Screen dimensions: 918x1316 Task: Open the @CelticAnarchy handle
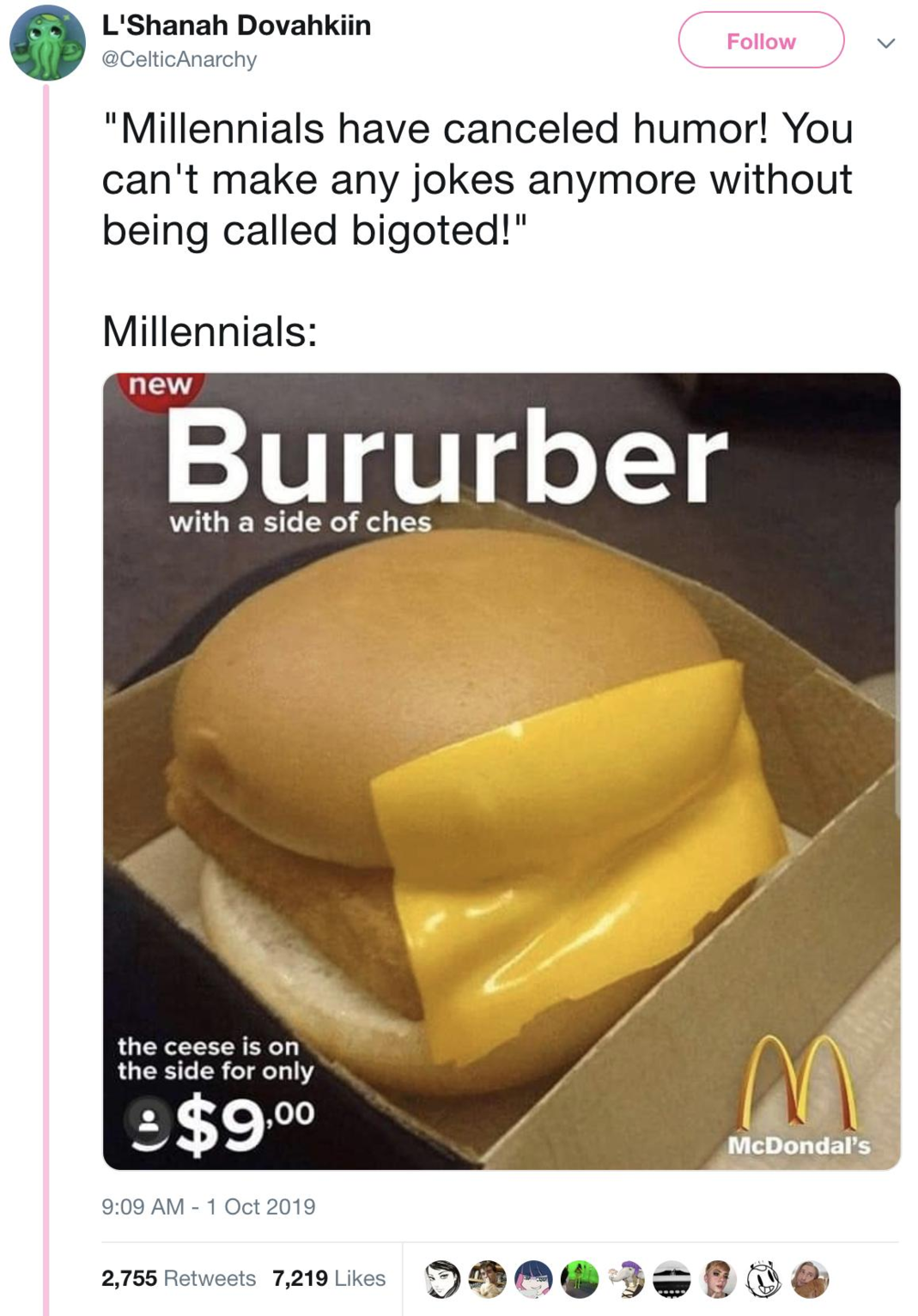(x=179, y=59)
